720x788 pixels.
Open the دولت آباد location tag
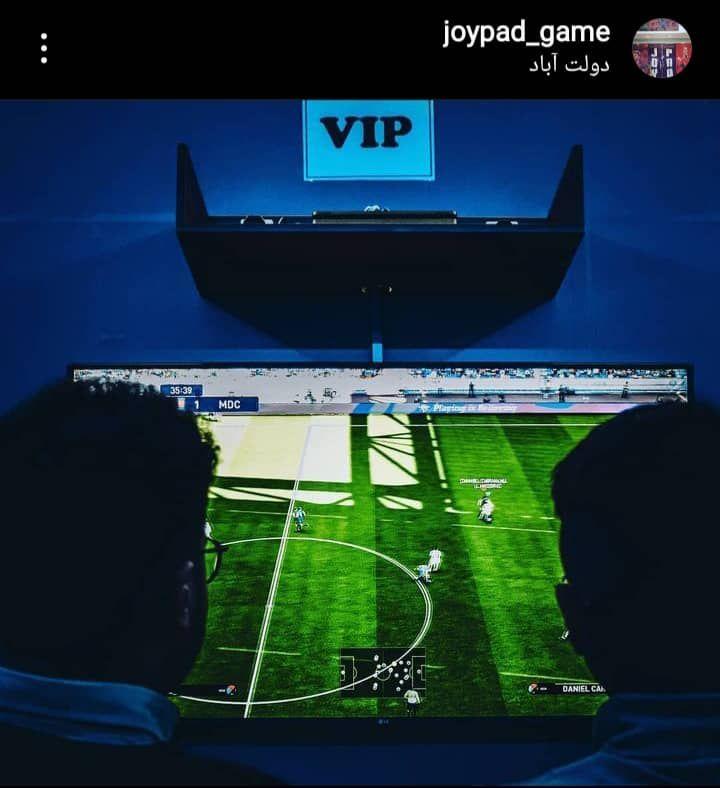[569, 65]
